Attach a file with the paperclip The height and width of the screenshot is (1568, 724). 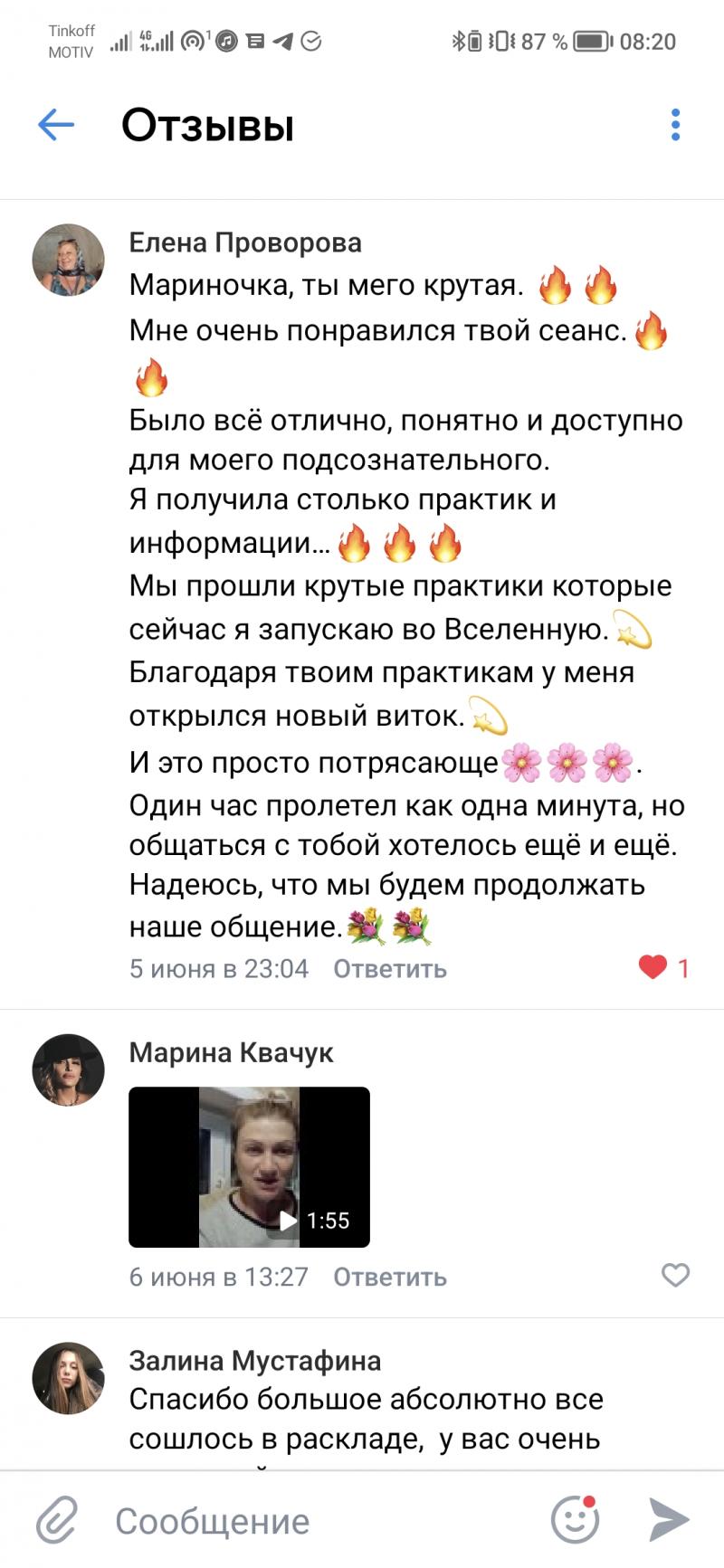click(57, 1520)
